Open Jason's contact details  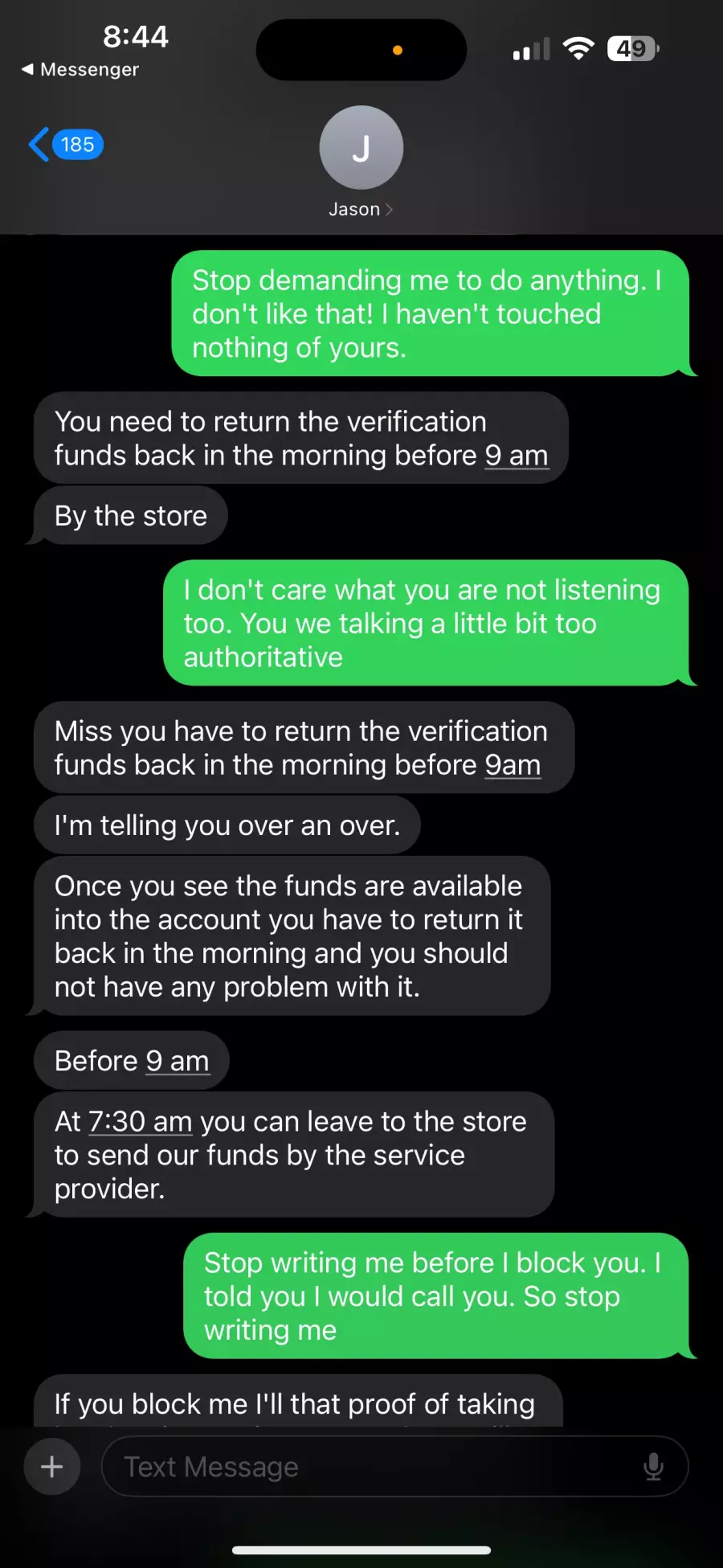(x=361, y=163)
